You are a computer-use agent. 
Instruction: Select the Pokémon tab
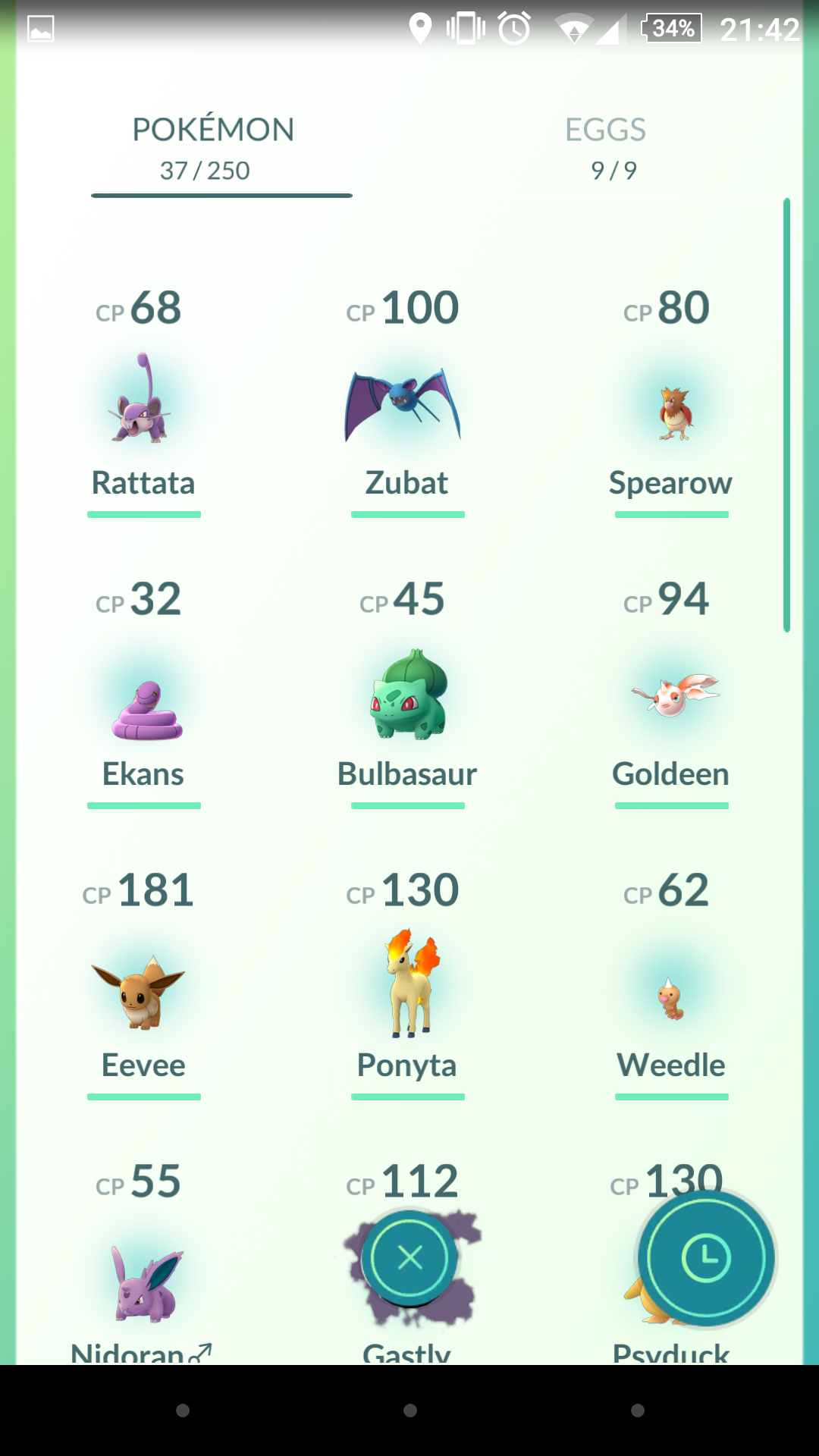213,148
